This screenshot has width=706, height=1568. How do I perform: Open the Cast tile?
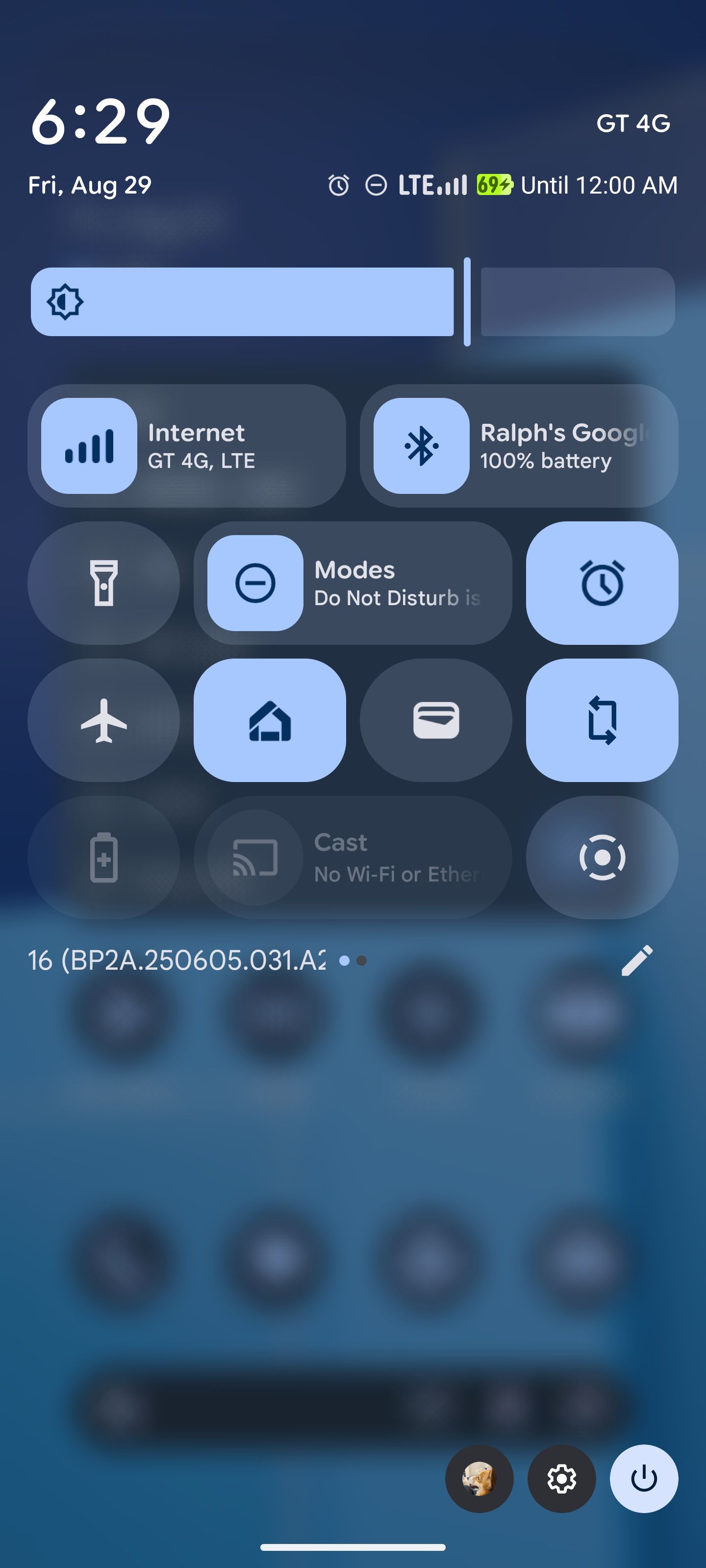353,857
